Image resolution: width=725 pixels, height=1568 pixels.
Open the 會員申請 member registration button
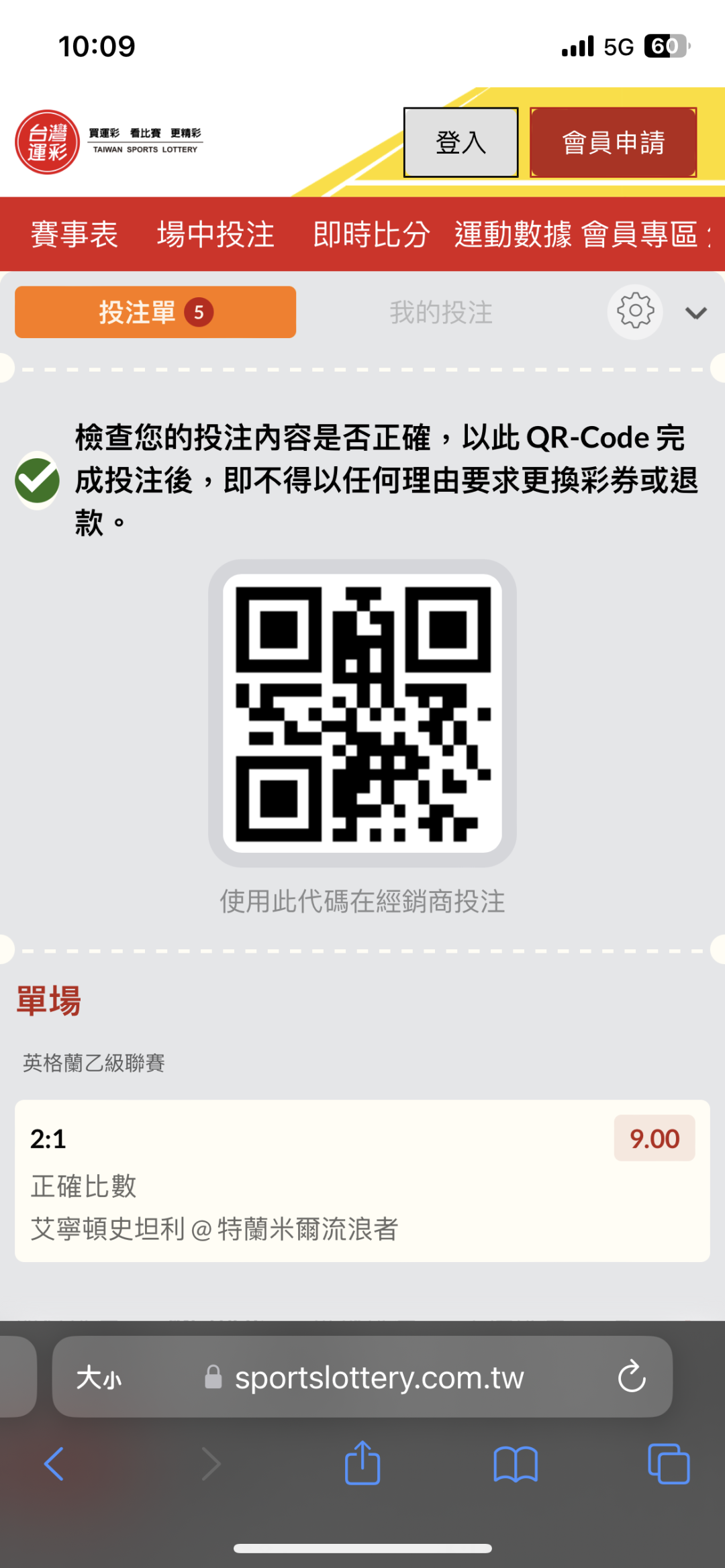coord(613,142)
